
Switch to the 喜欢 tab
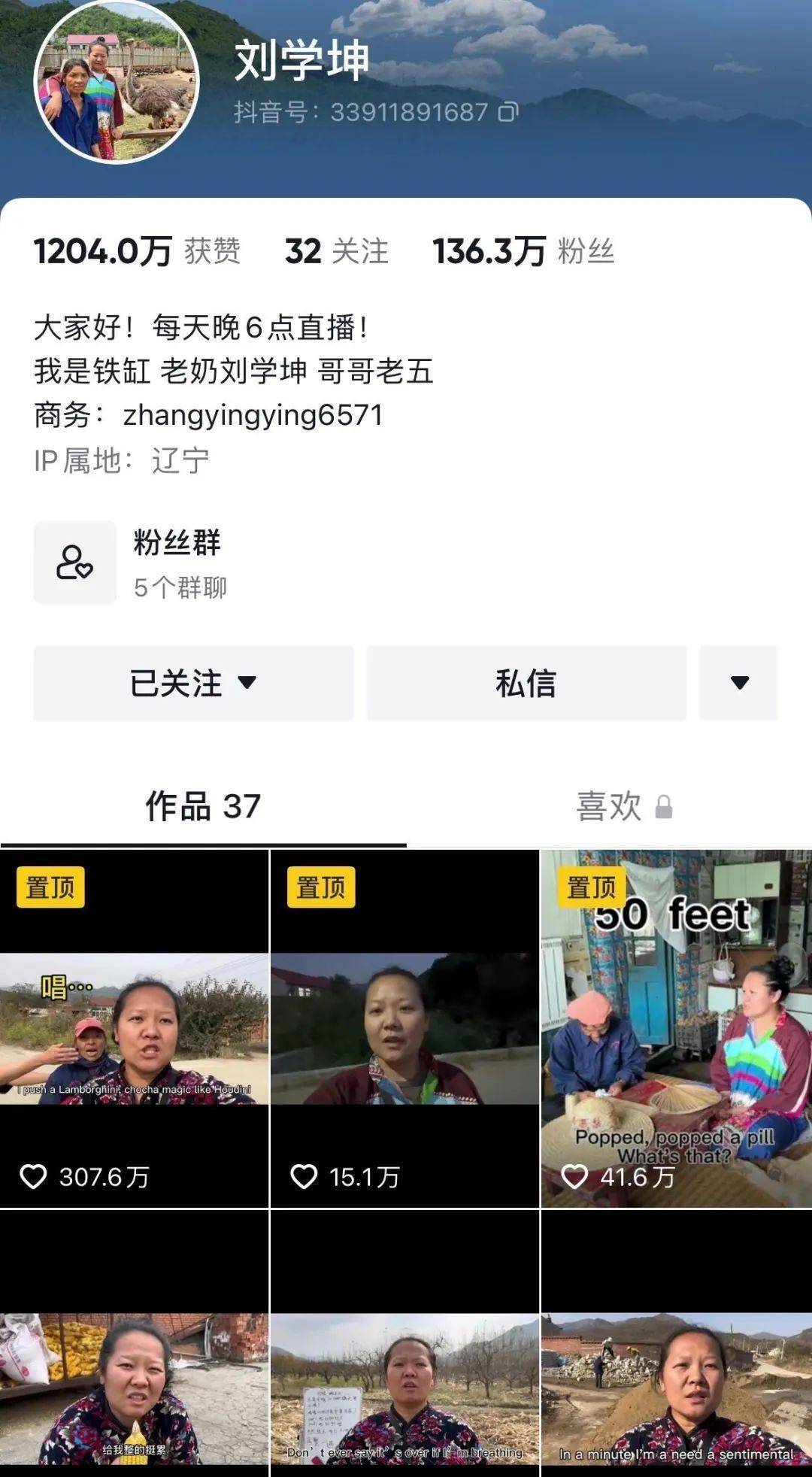[x=623, y=807]
